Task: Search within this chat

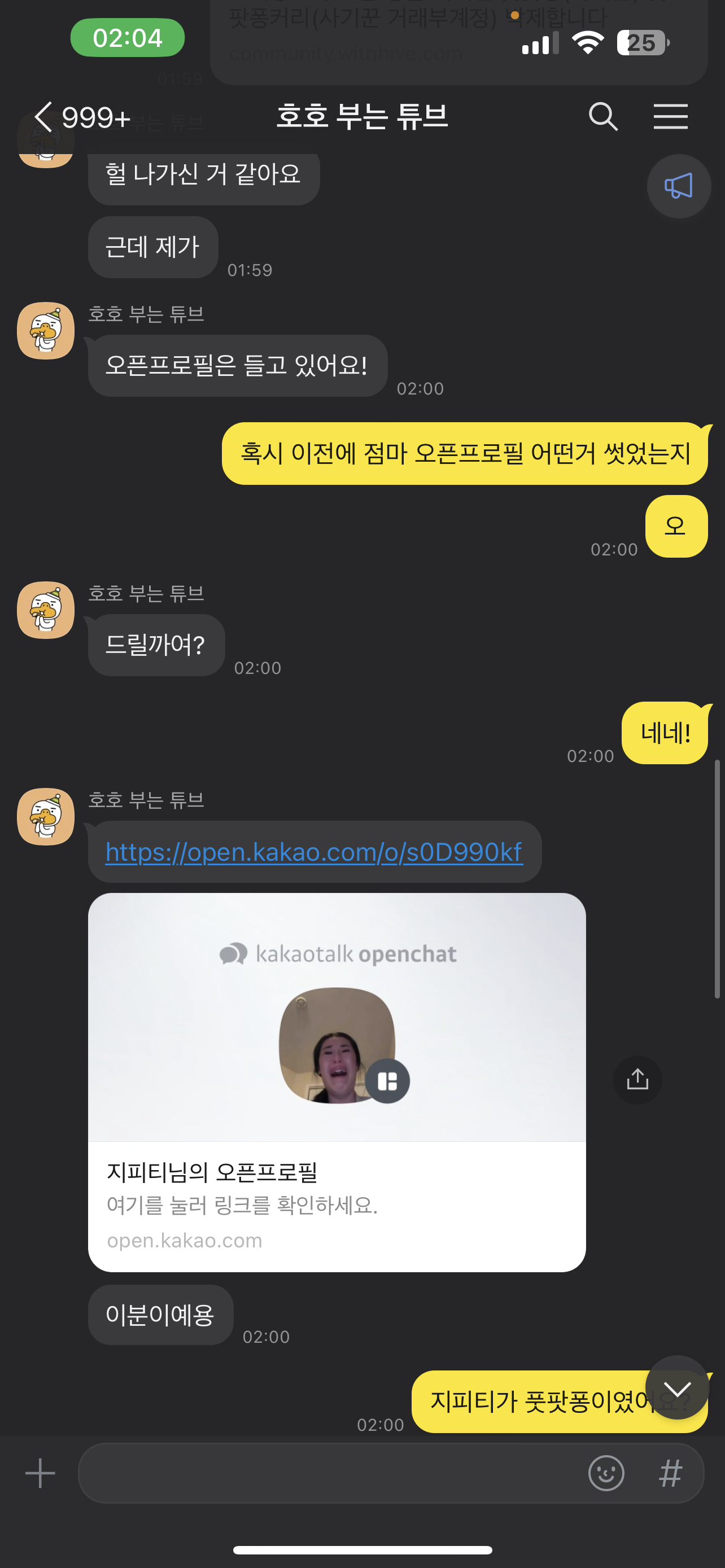Action: pyautogui.click(x=602, y=116)
